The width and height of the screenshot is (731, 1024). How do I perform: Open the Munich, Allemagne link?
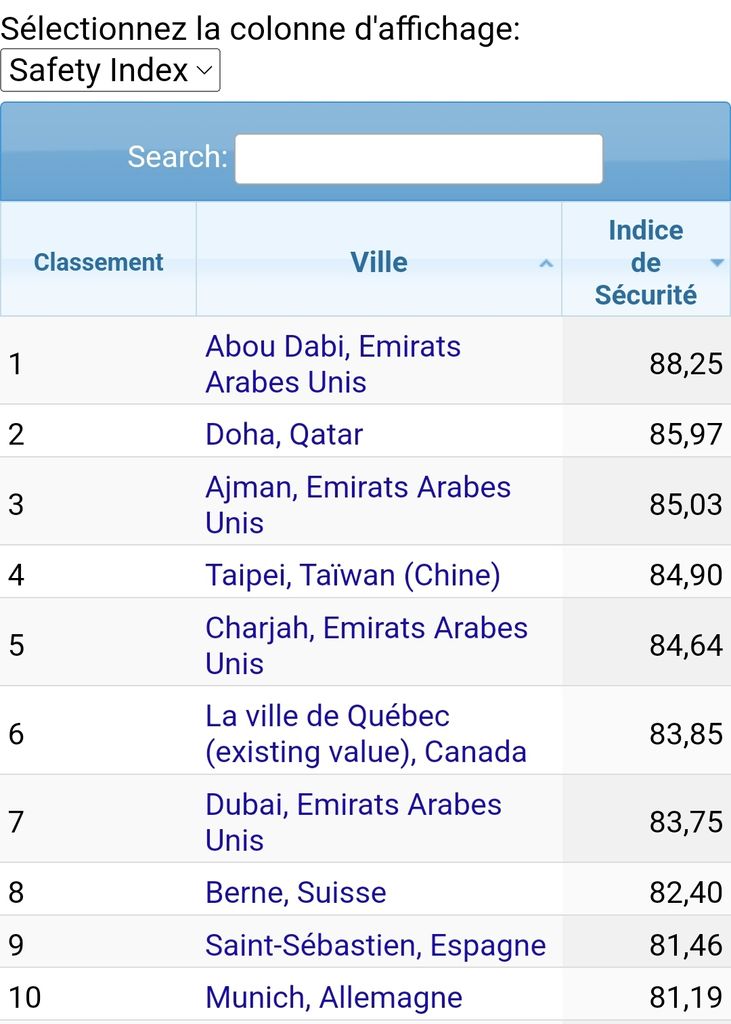click(x=334, y=997)
